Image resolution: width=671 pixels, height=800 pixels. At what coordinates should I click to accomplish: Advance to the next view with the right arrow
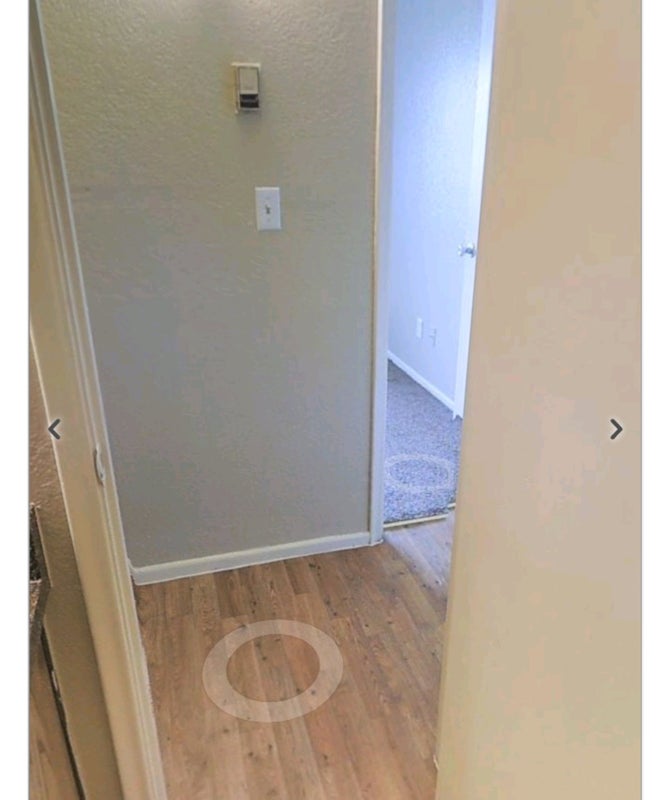(x=616, y=429)
